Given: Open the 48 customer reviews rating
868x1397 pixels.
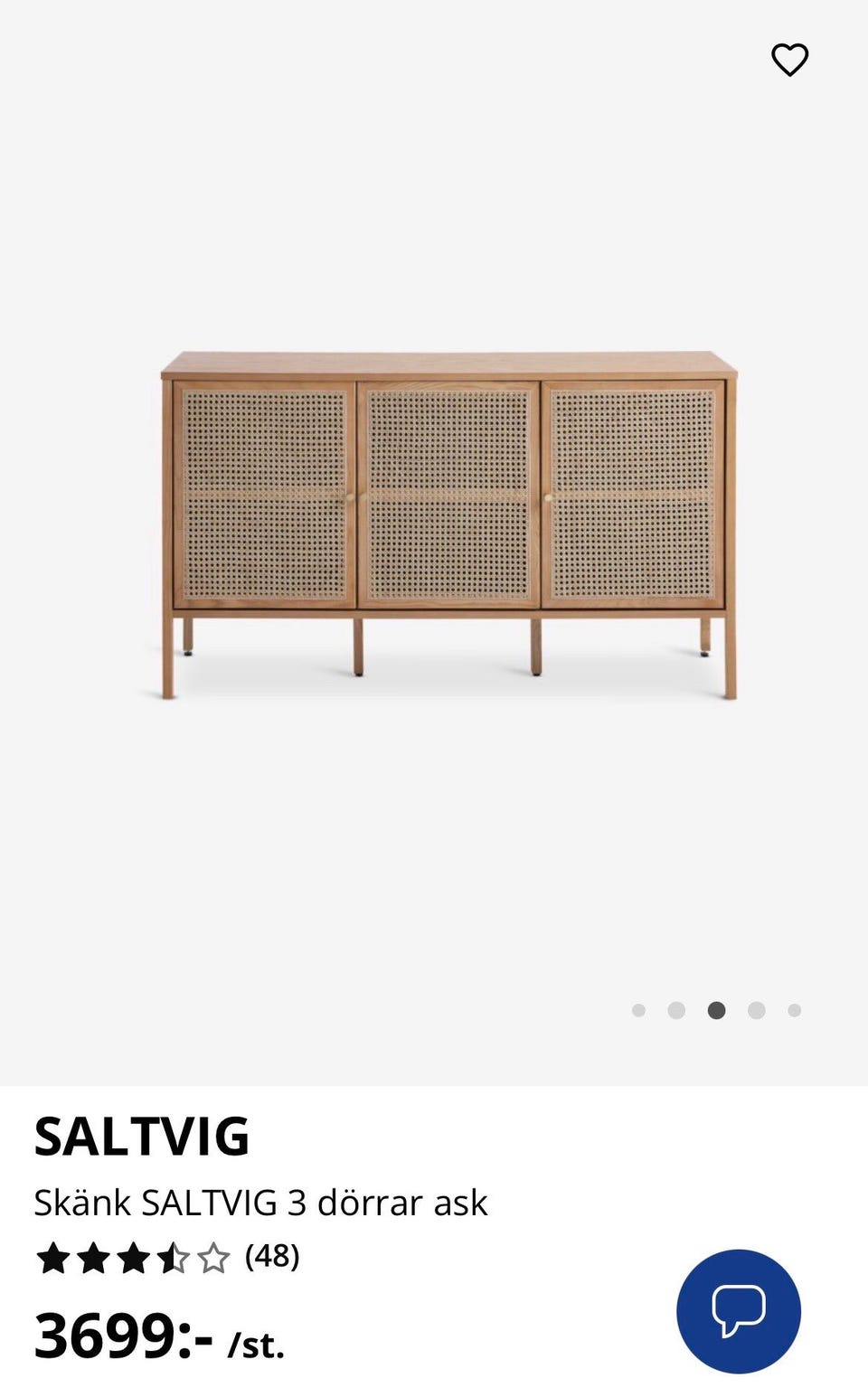Looking at the screenshot, I should [x=167, y=1257].
